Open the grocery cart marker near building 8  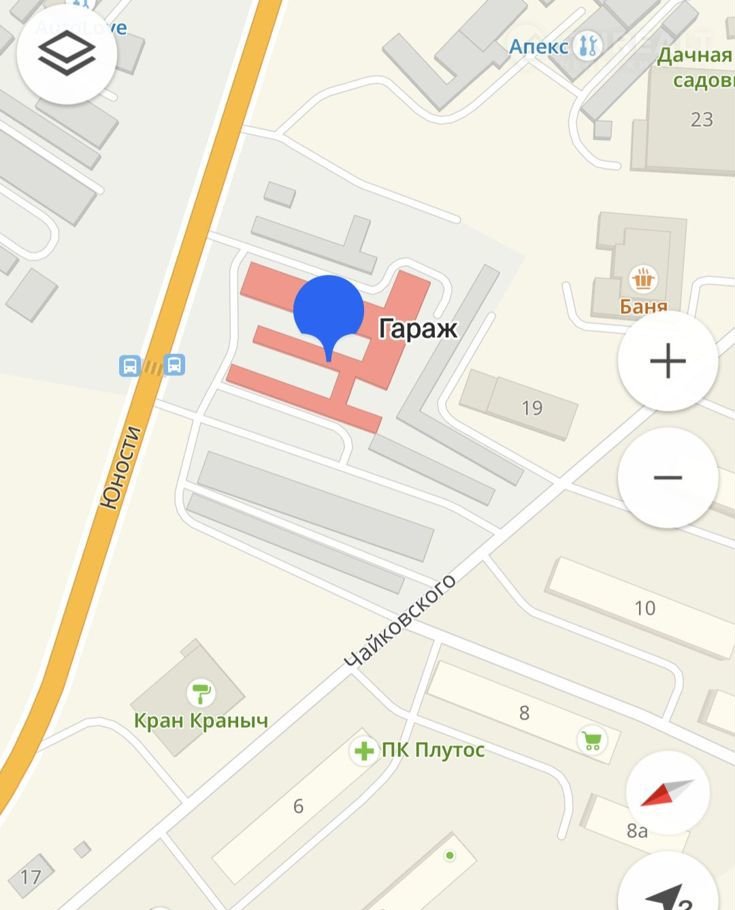coord(592,741)
